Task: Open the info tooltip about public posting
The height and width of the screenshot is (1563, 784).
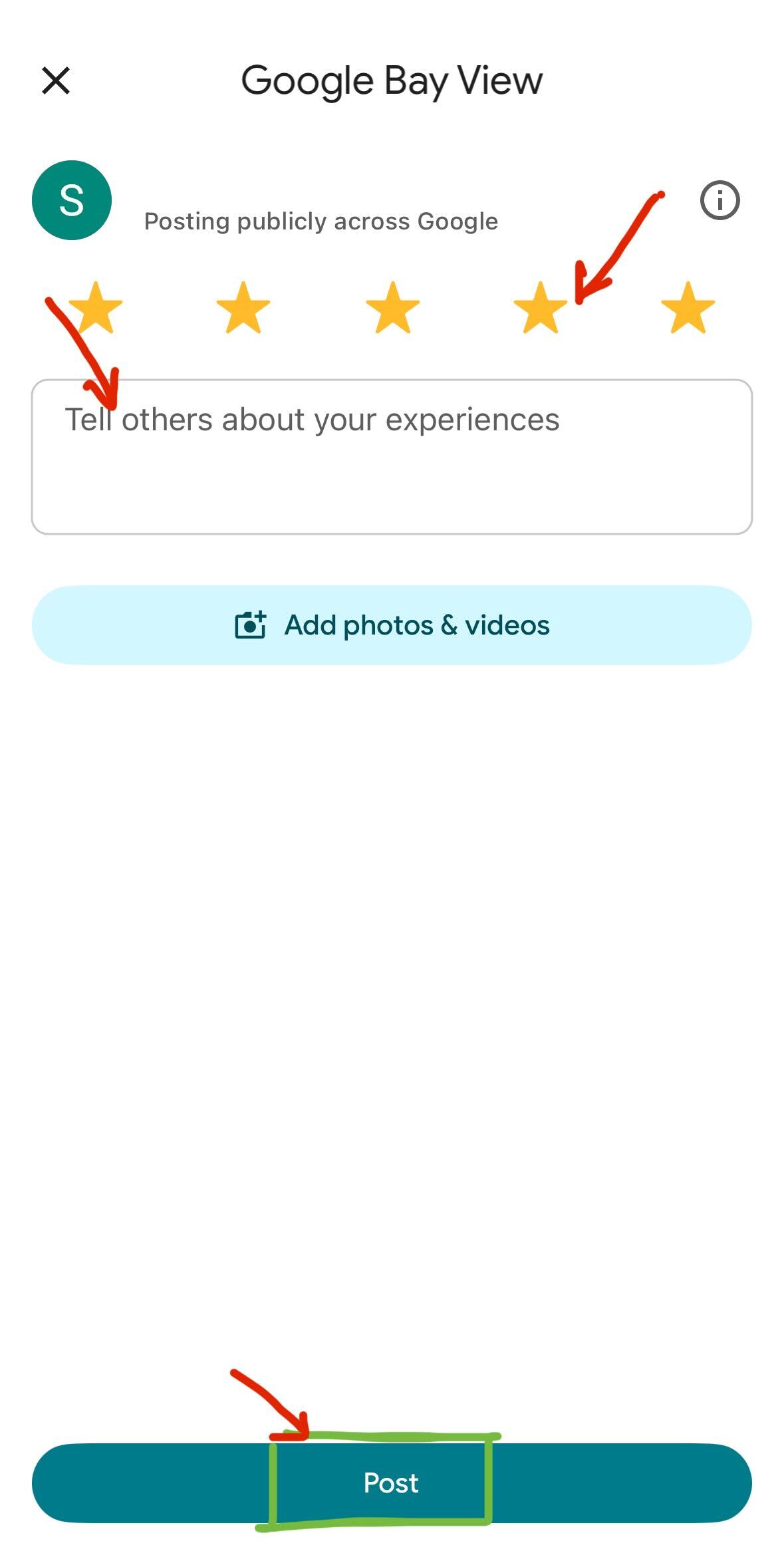Action: 719,201
